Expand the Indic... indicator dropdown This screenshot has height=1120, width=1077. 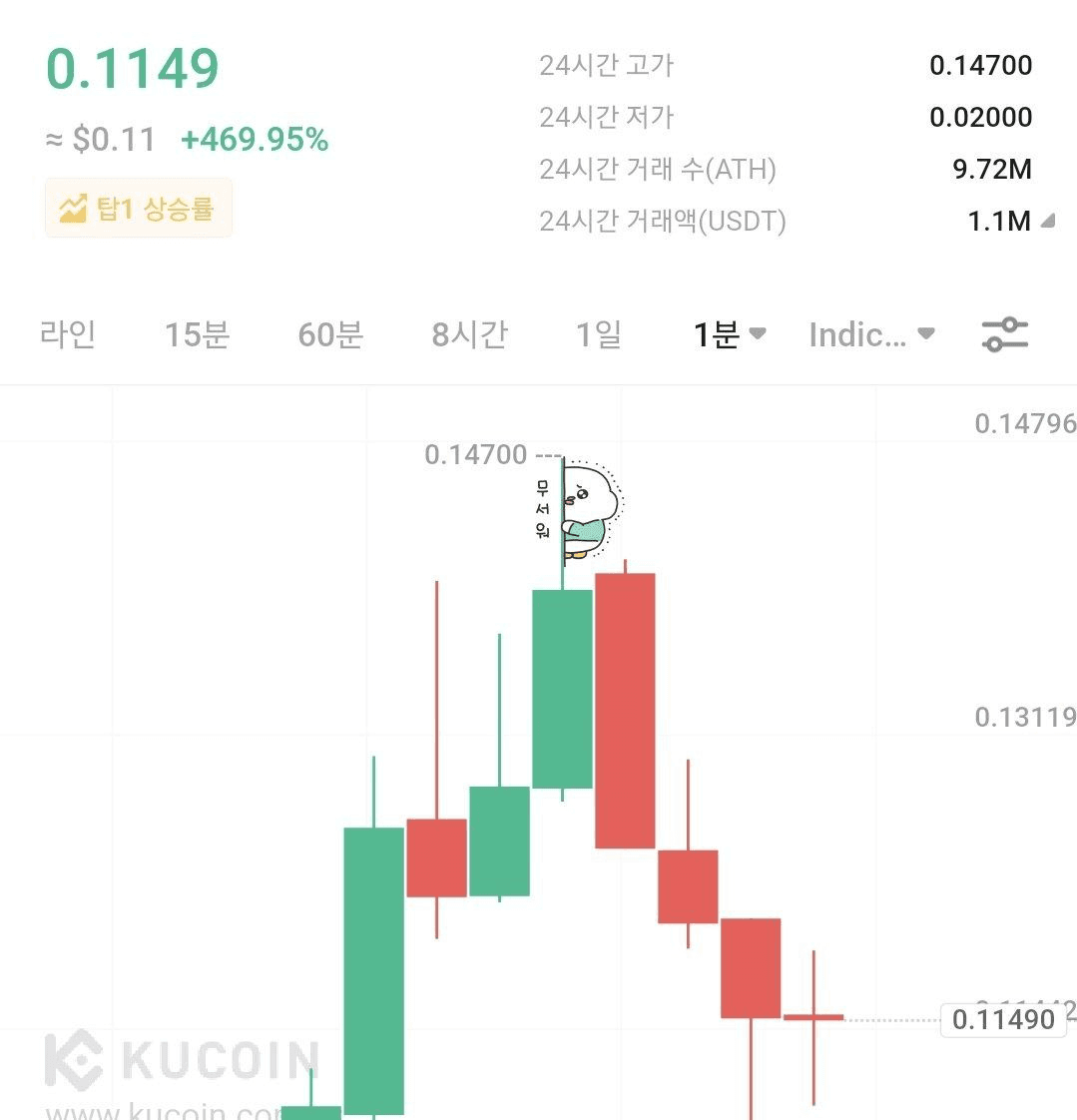(x=870, y=335)
